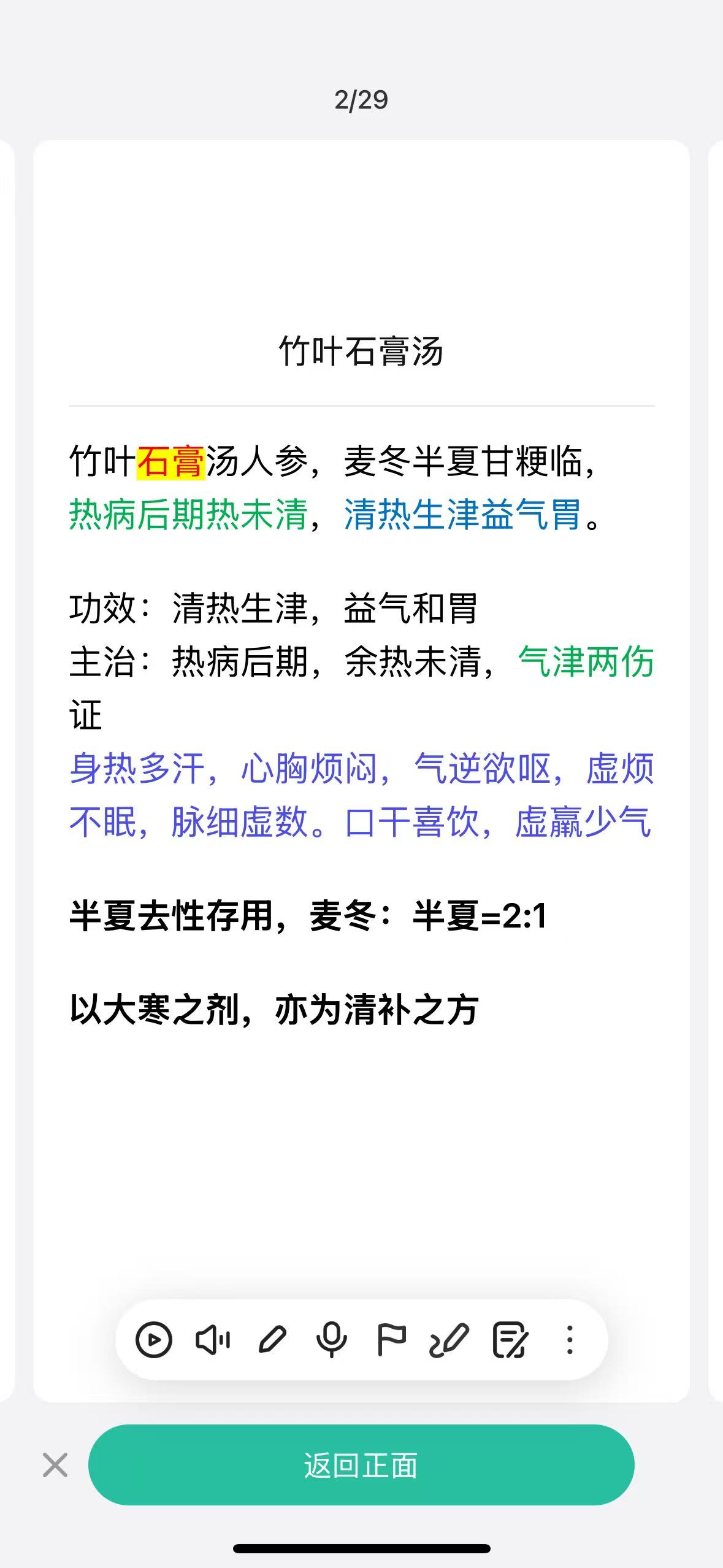Screen dimensions: 723x1568
Task: Flag this flashcard
Action: [x=391, y=1340]
